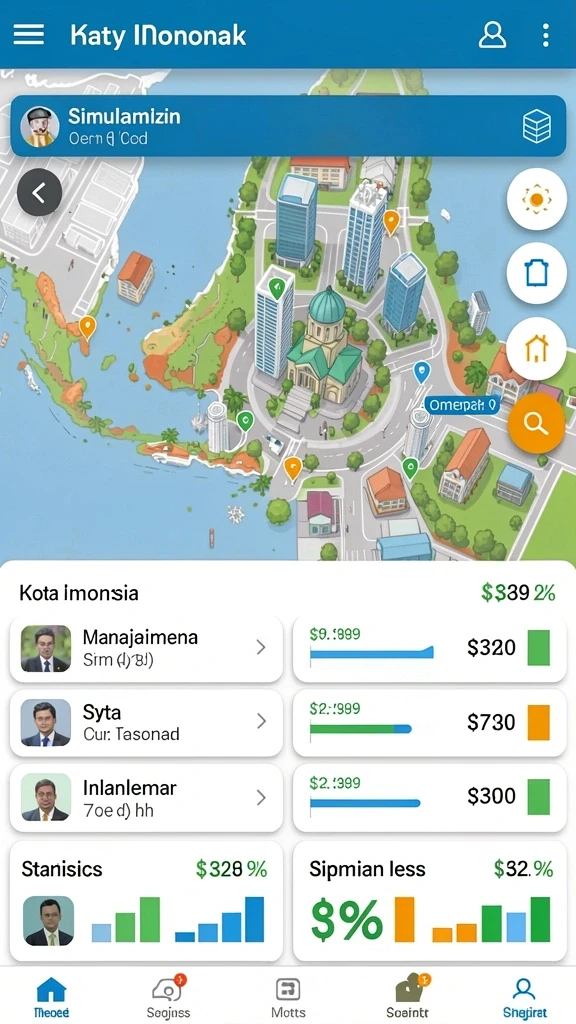The image size is (576, 1024).
Task: Open the Manajaimena row
Action: click(146, 648)
